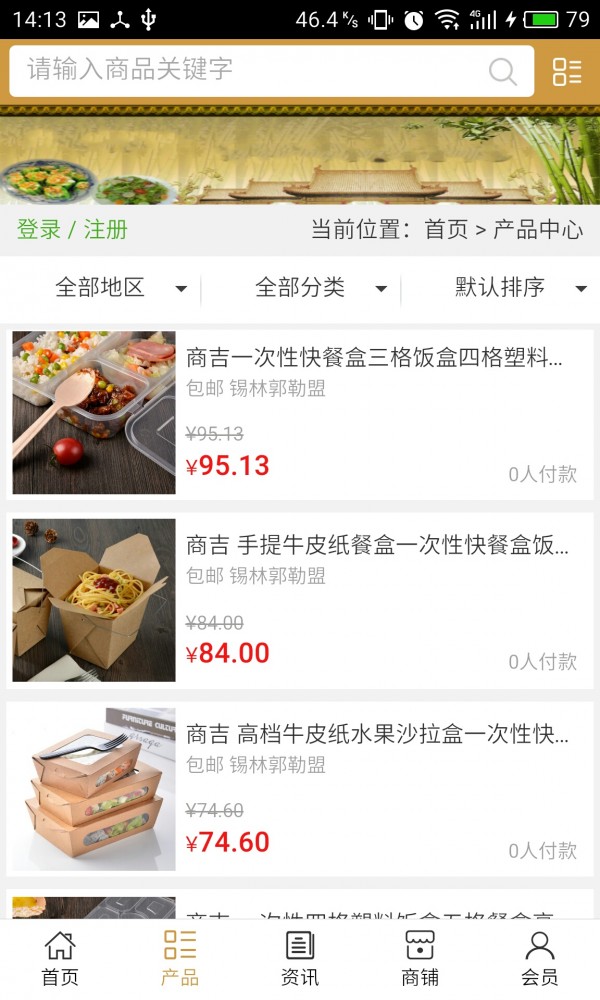Go to the 商铺 tab
This screenshot has height=1000, width=600.
click(x=420, y=959)
